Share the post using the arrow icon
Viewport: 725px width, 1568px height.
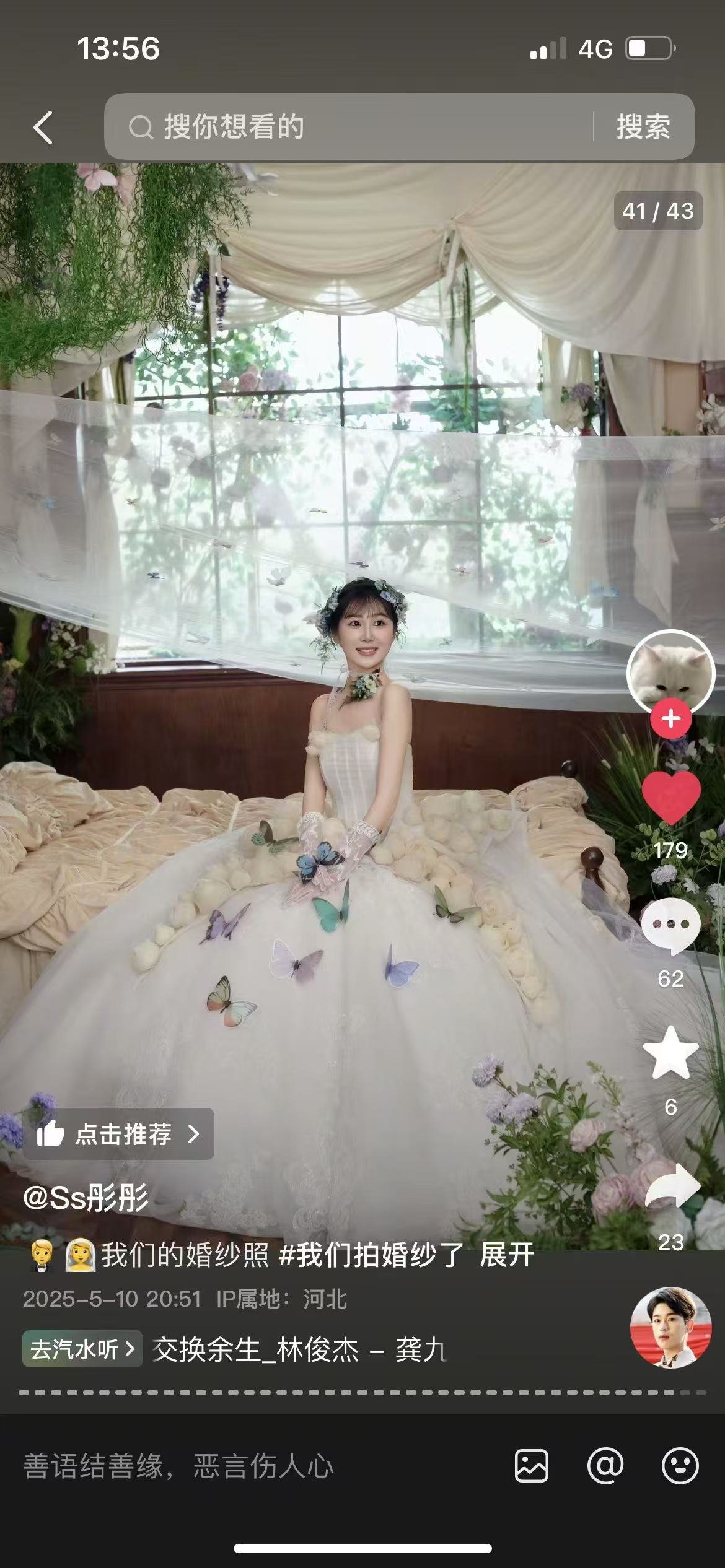point(673,1186)
